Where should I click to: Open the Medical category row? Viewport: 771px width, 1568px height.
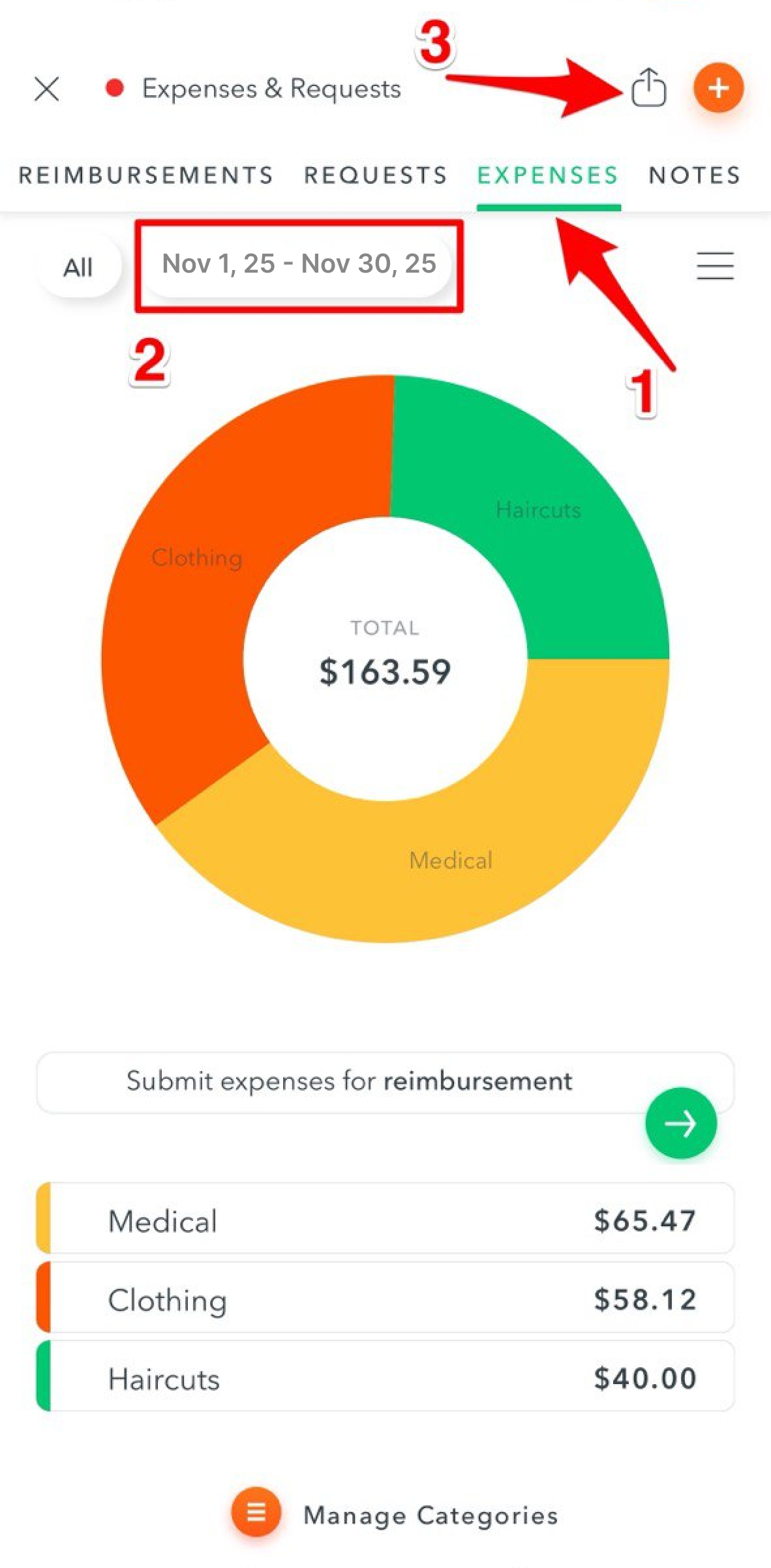pyautogui.click(x=385, y=1218)
